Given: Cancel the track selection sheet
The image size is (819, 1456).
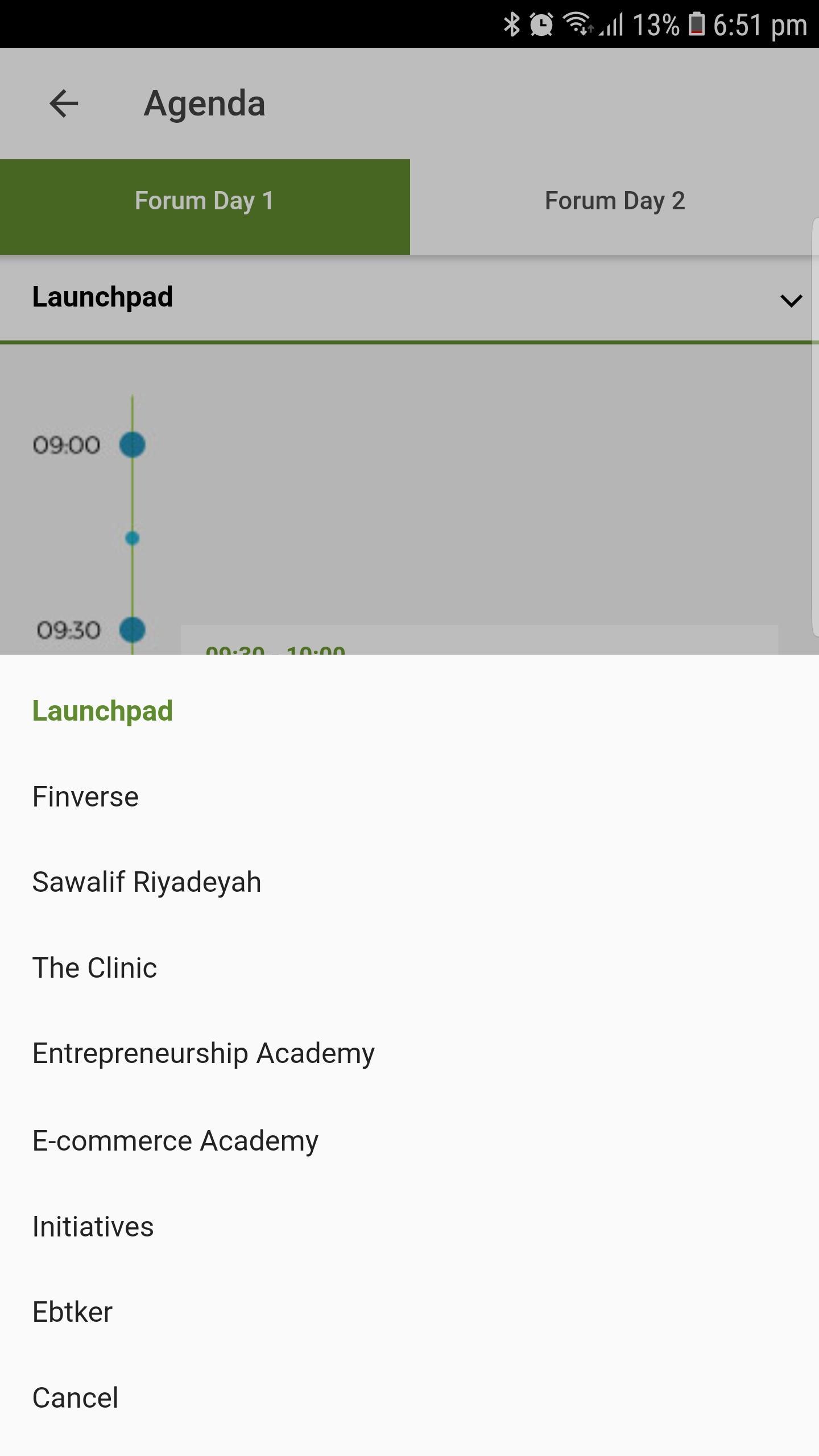Looking at the screenshot, I should [409, 1398].
